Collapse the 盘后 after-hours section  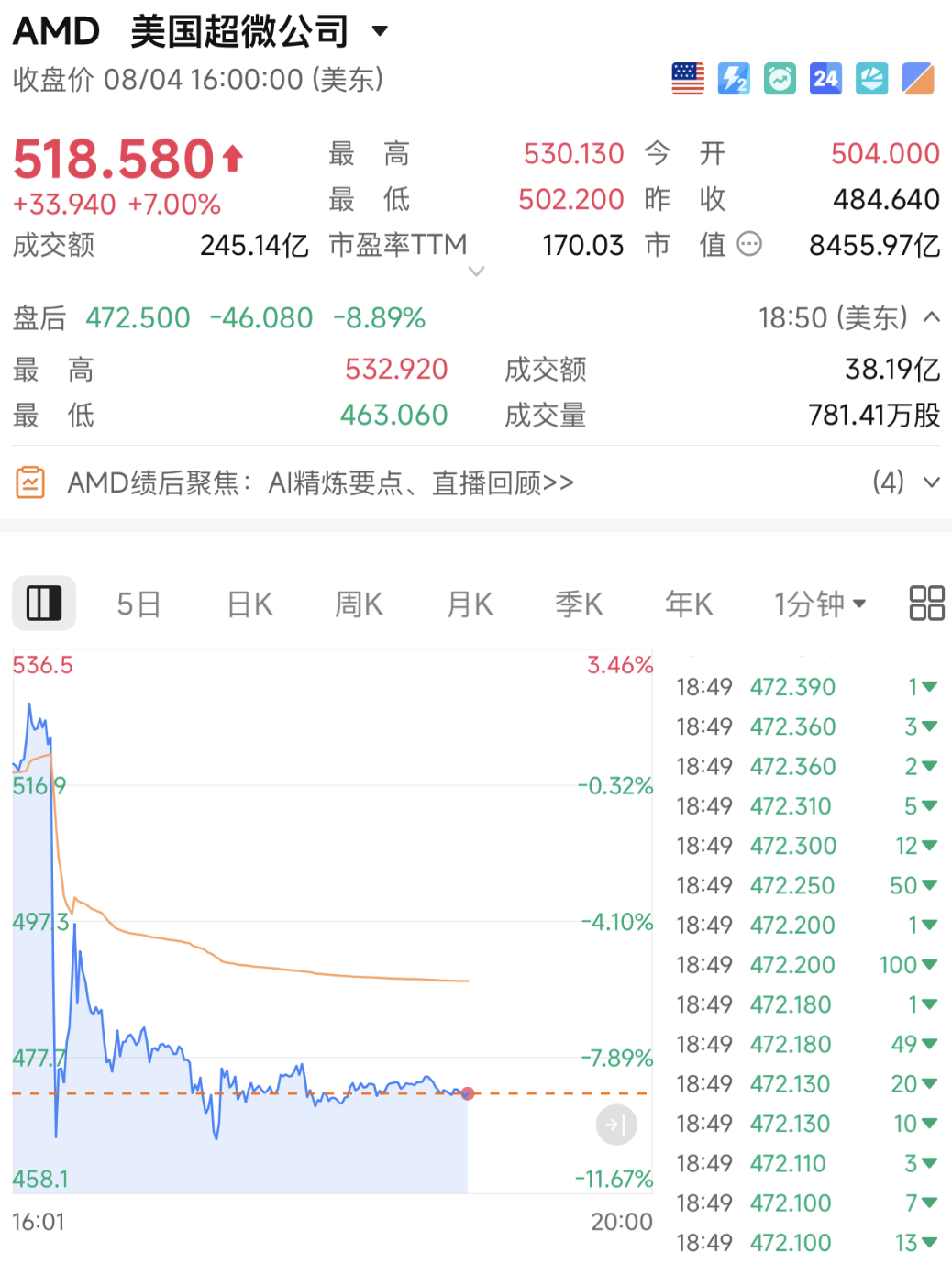pyautogui.click(x=932, y=317)
